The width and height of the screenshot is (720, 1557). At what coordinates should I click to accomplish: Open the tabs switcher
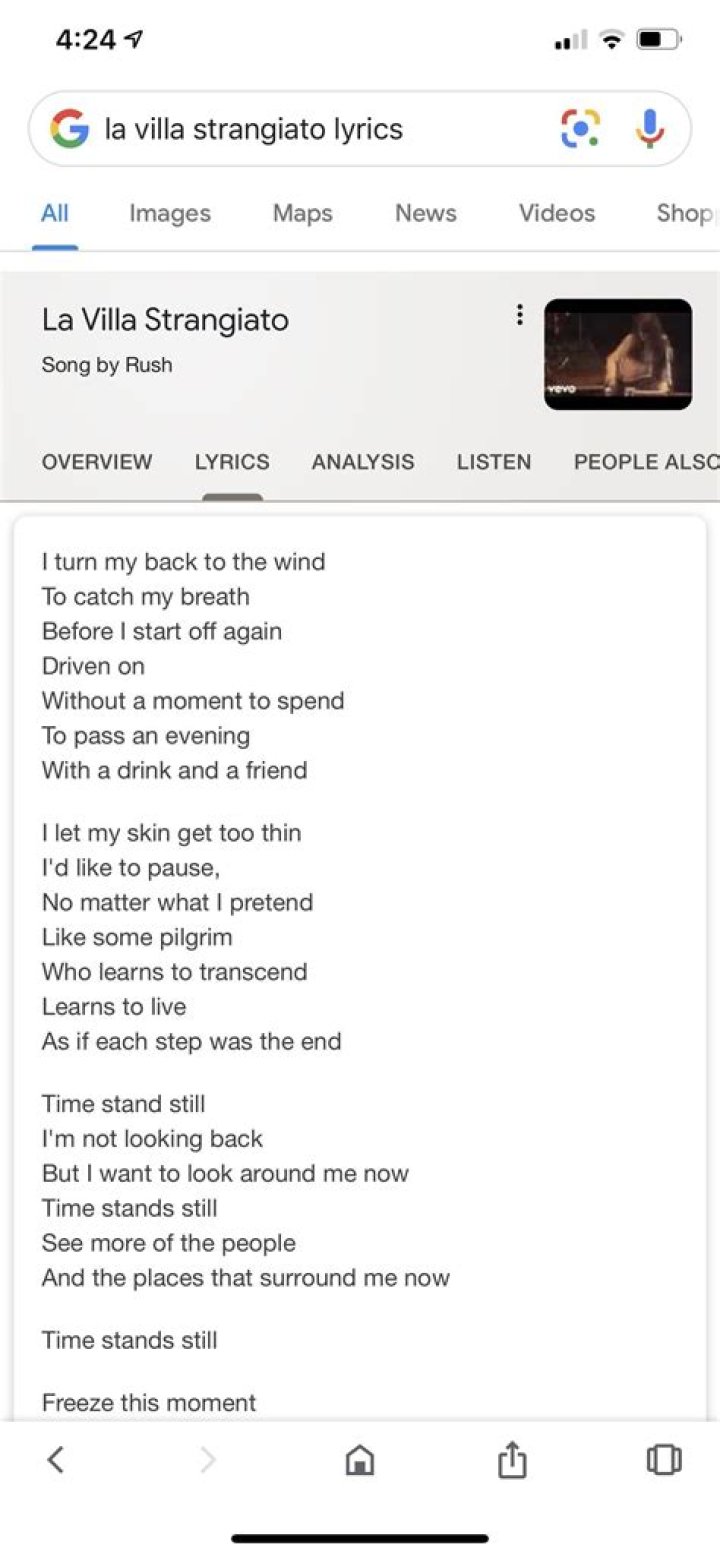pyautogui.click(x=664, y=1460)
